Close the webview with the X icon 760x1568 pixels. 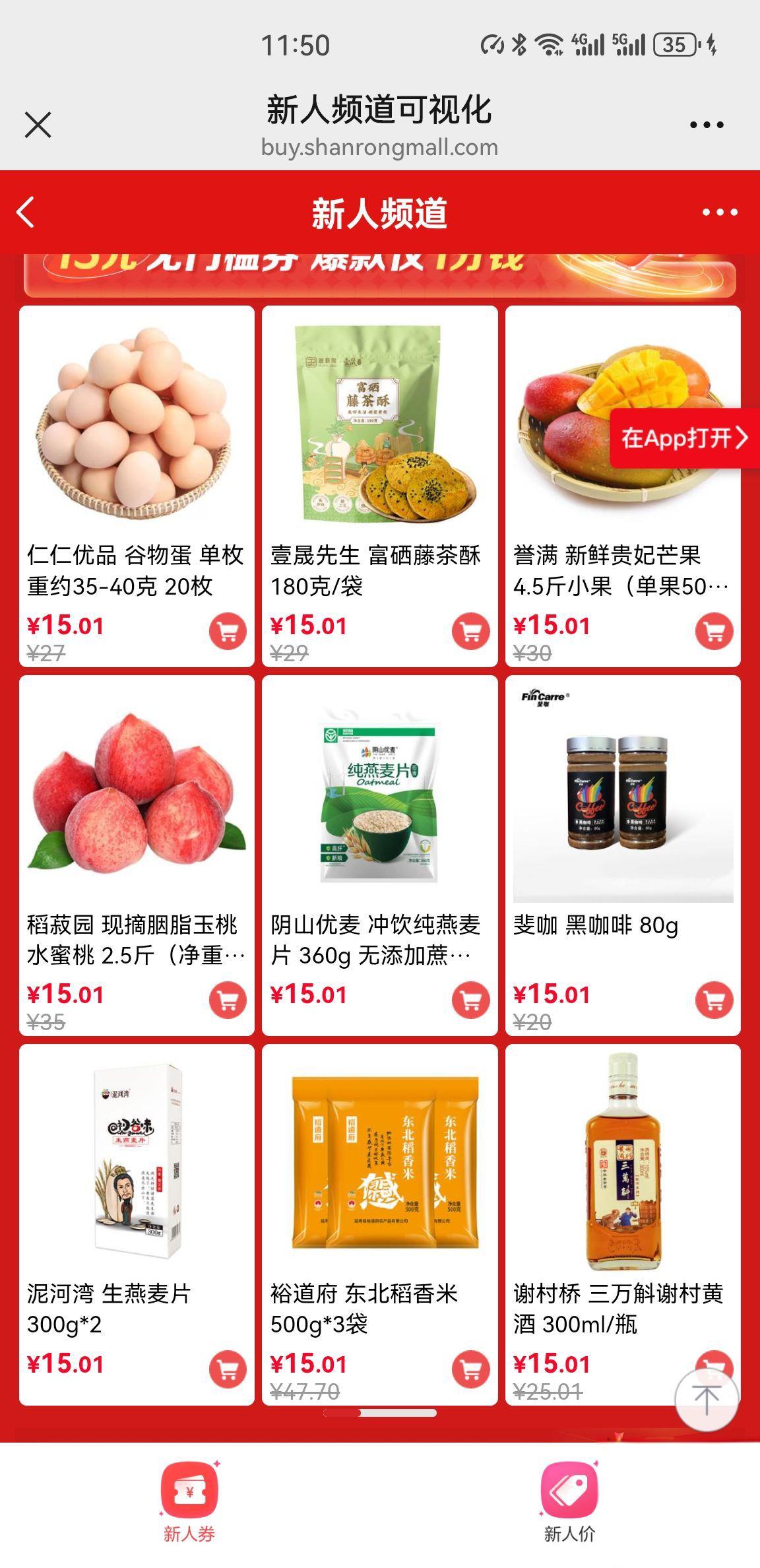pos(38,125)
